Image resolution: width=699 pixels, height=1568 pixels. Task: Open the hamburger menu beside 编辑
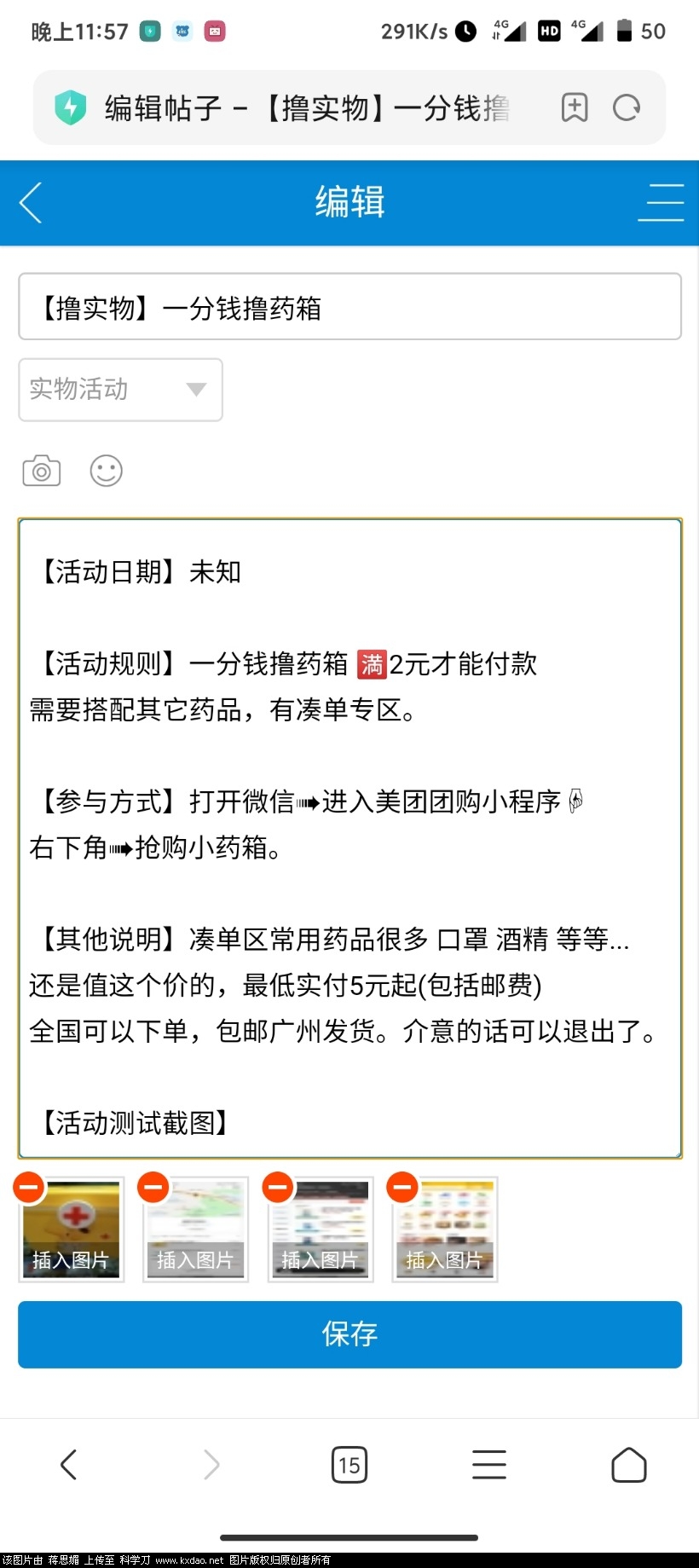point(661,203)
